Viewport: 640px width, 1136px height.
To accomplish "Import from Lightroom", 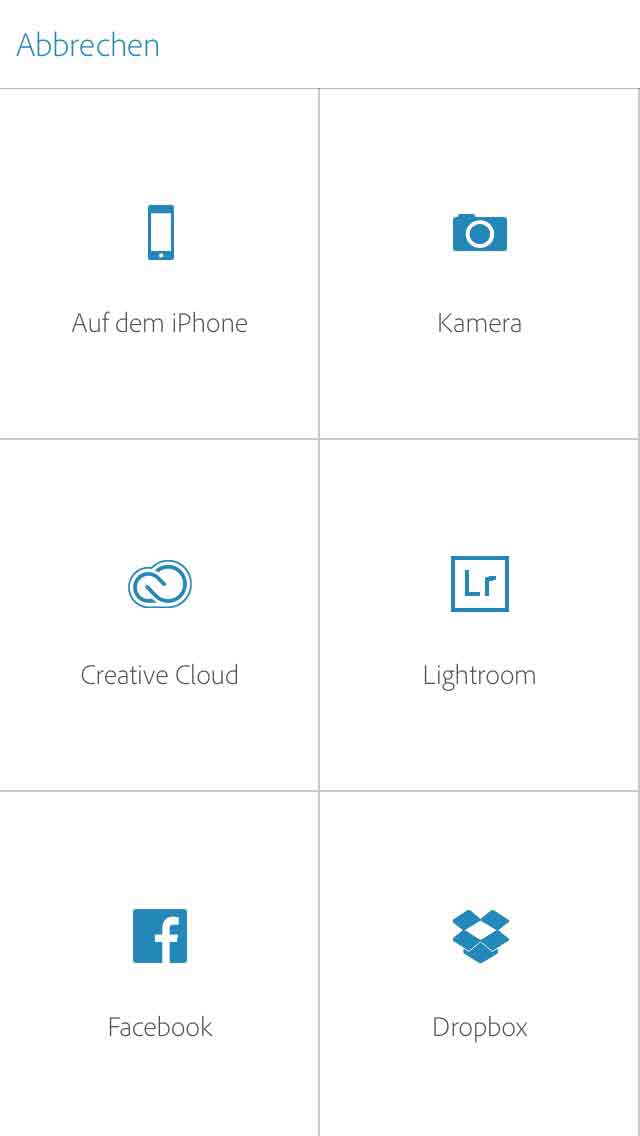I will (480, 616).
